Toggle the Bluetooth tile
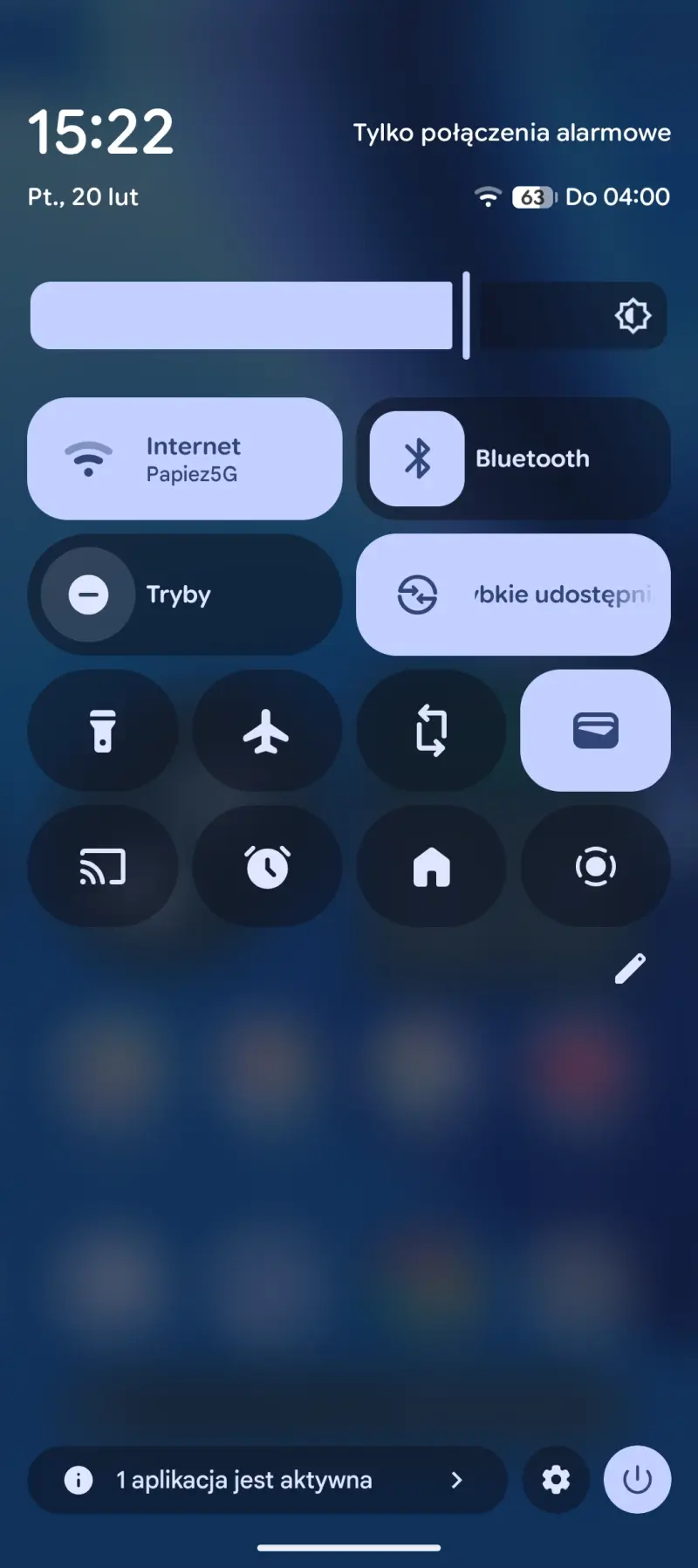698x1568 pixels. click(x=418, y=459)
